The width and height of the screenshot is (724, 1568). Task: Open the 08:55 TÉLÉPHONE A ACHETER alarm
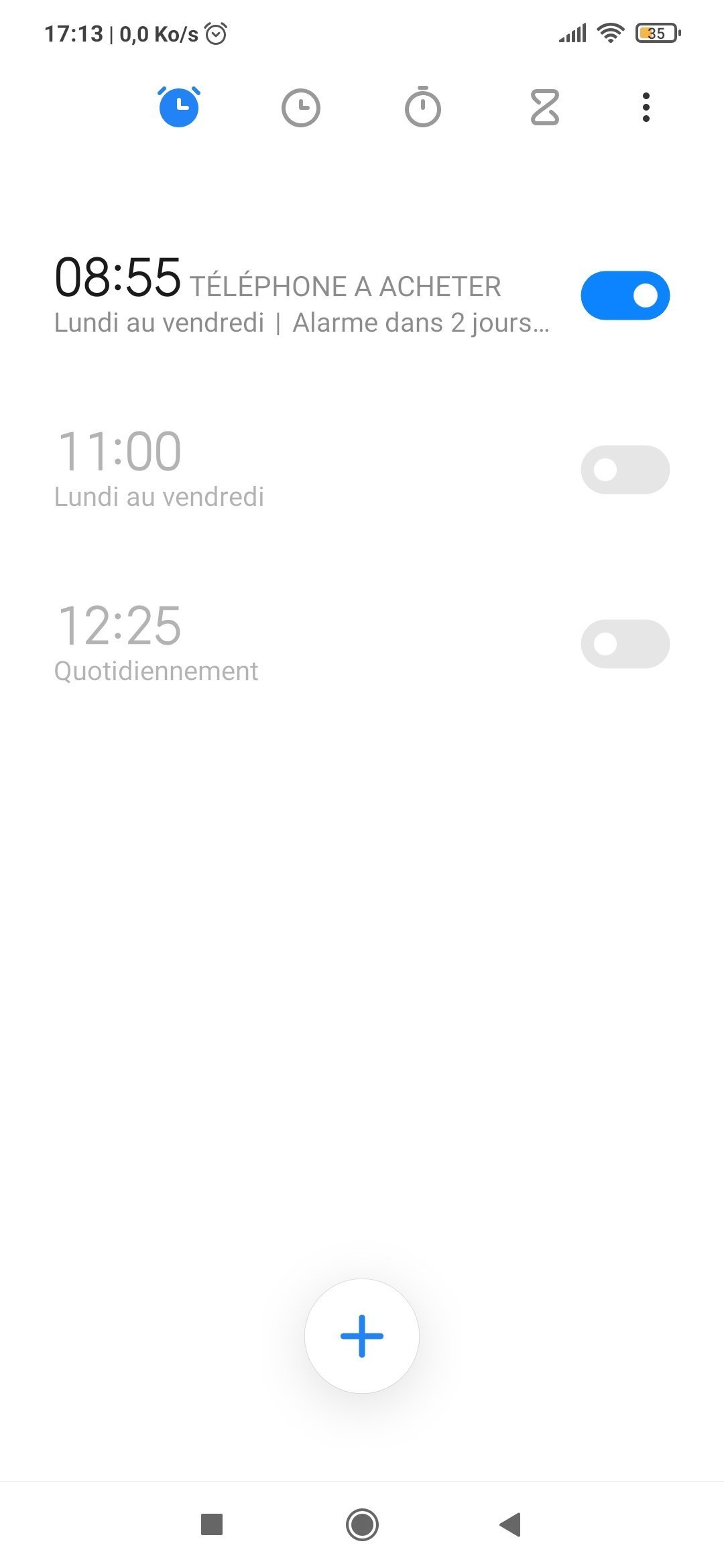point(302,295)
